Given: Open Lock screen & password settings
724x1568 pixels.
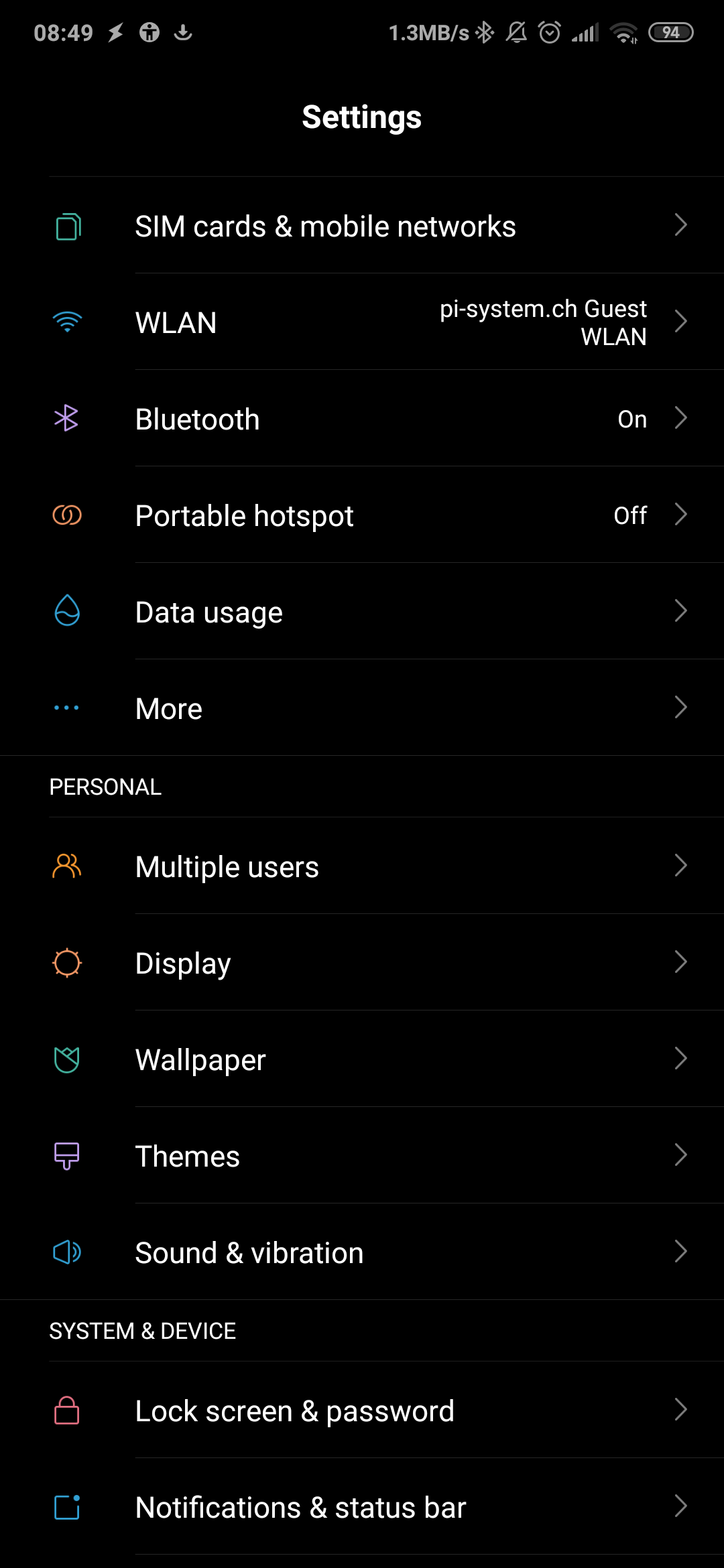Looking at the screenshot, I should coord(362,1411).
